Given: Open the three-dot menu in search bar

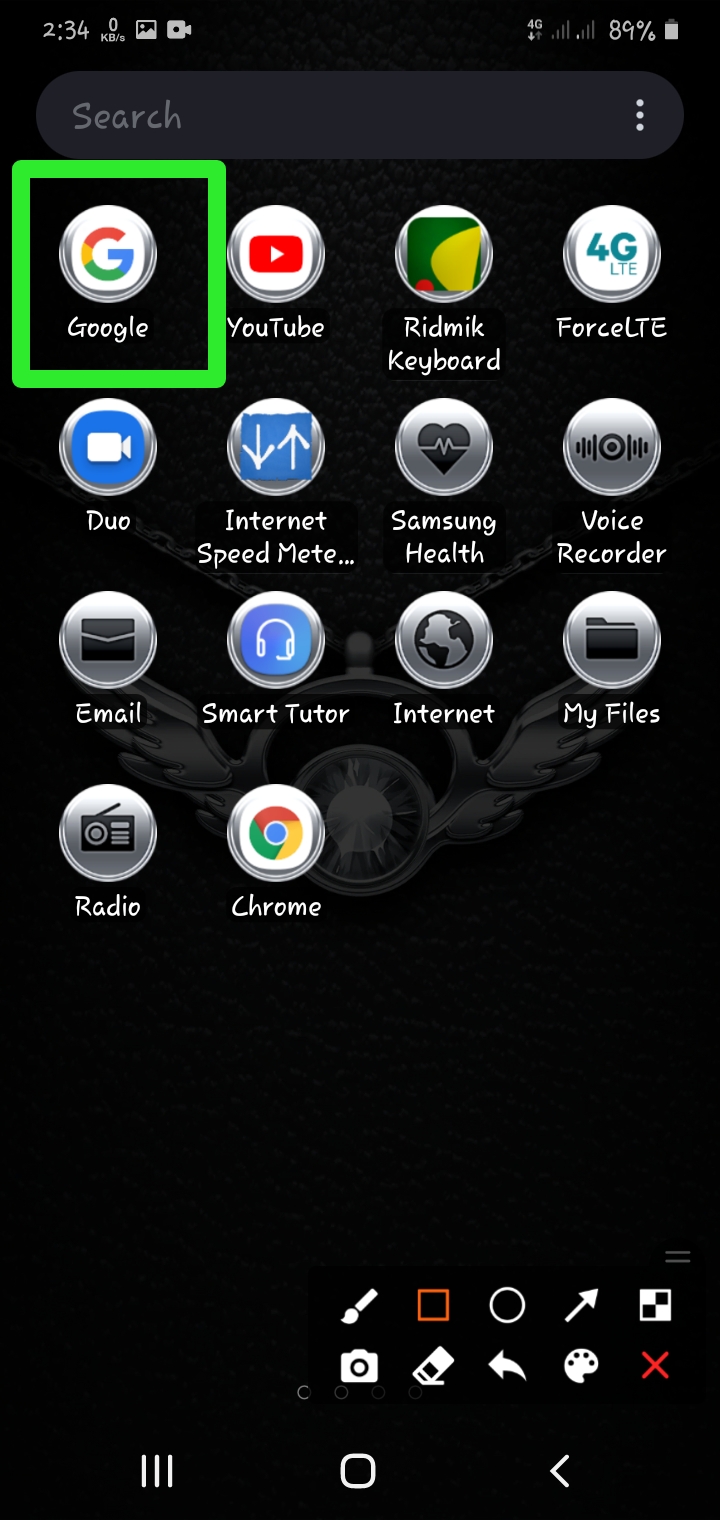Looking at the screenshot, I should tap(640, 116).
